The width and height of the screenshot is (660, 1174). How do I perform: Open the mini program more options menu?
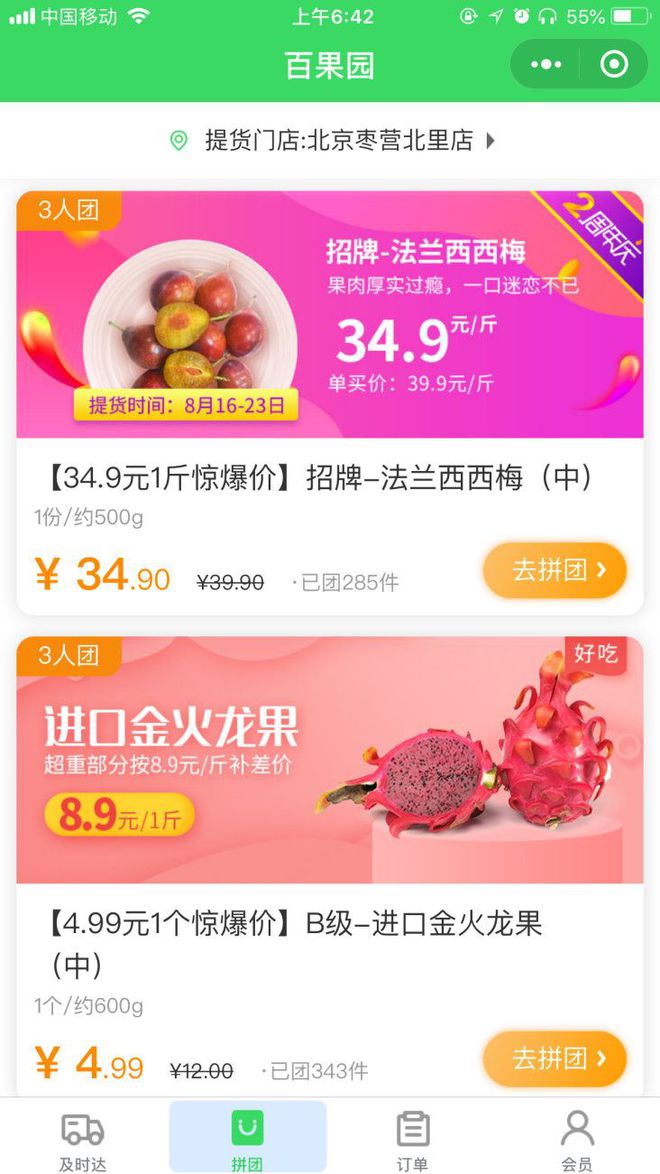(x=546, y=65)
